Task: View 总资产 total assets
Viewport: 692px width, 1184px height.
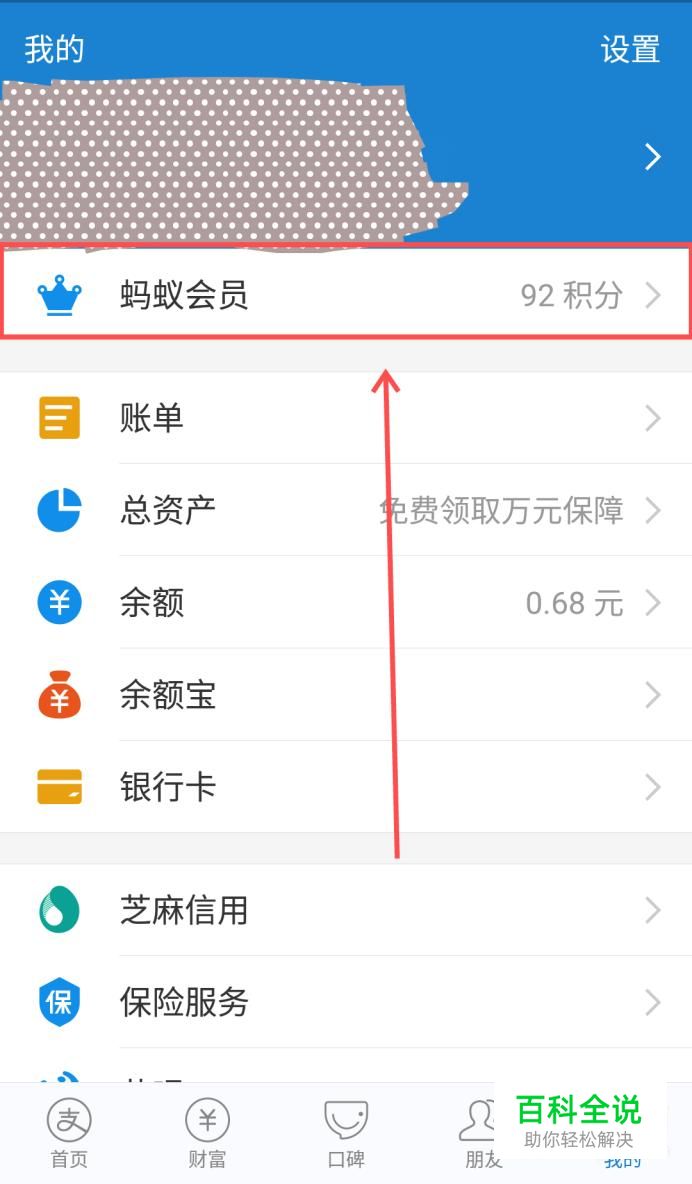Action: pyautogui.click(x=346, y=510)
